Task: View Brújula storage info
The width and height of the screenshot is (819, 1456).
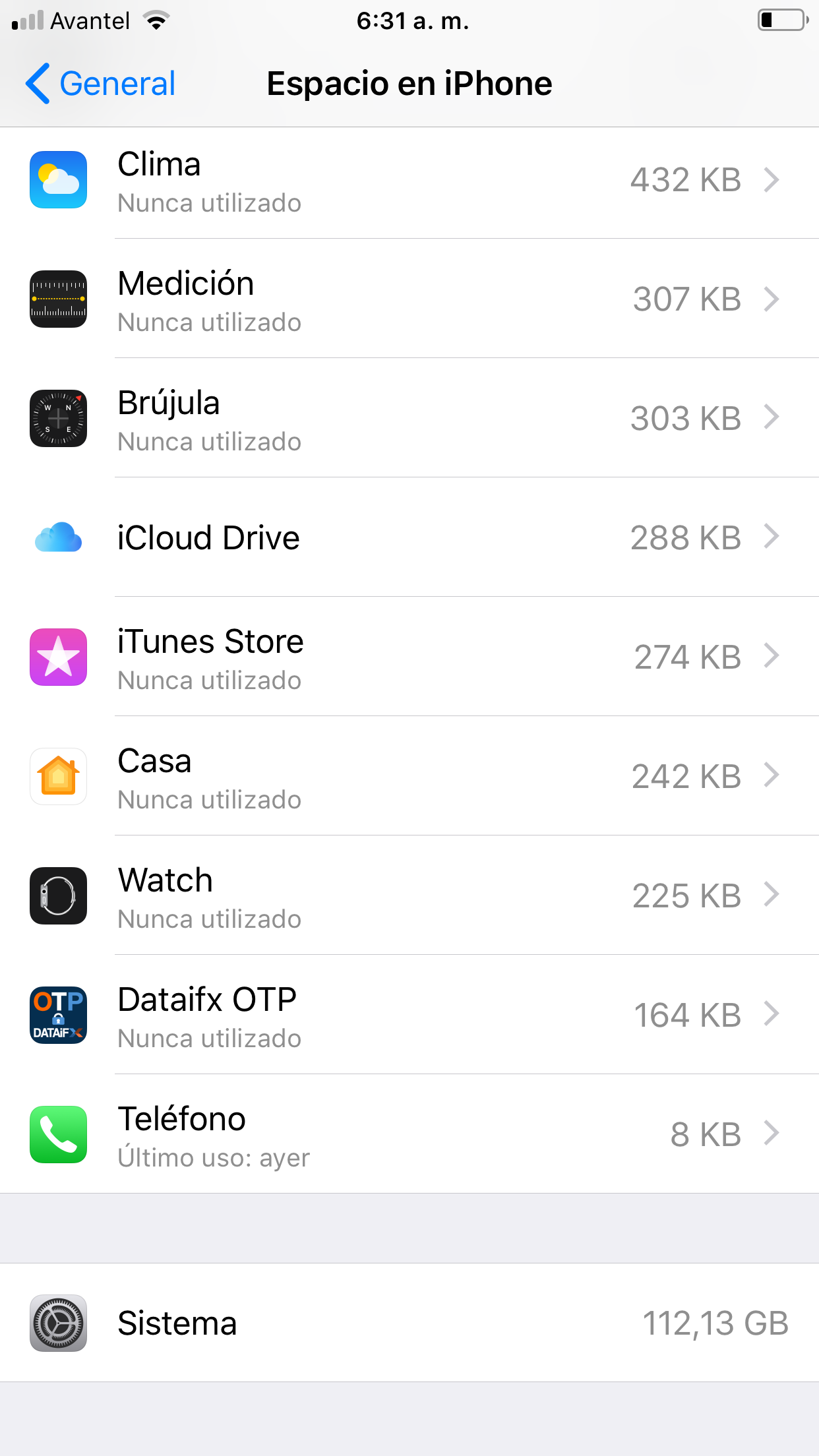Action: point(409,419)
